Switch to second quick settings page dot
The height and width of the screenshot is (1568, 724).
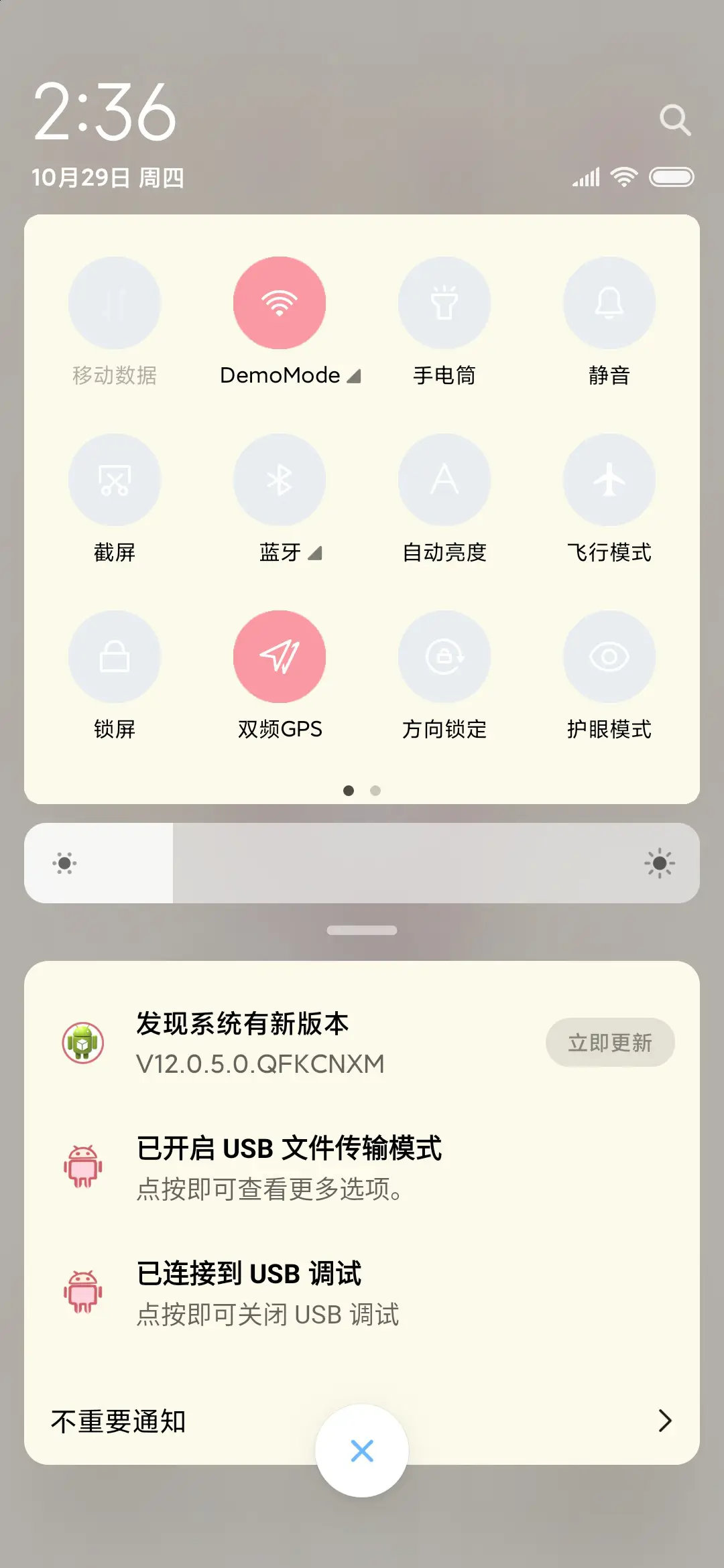[x=375, y=791]
